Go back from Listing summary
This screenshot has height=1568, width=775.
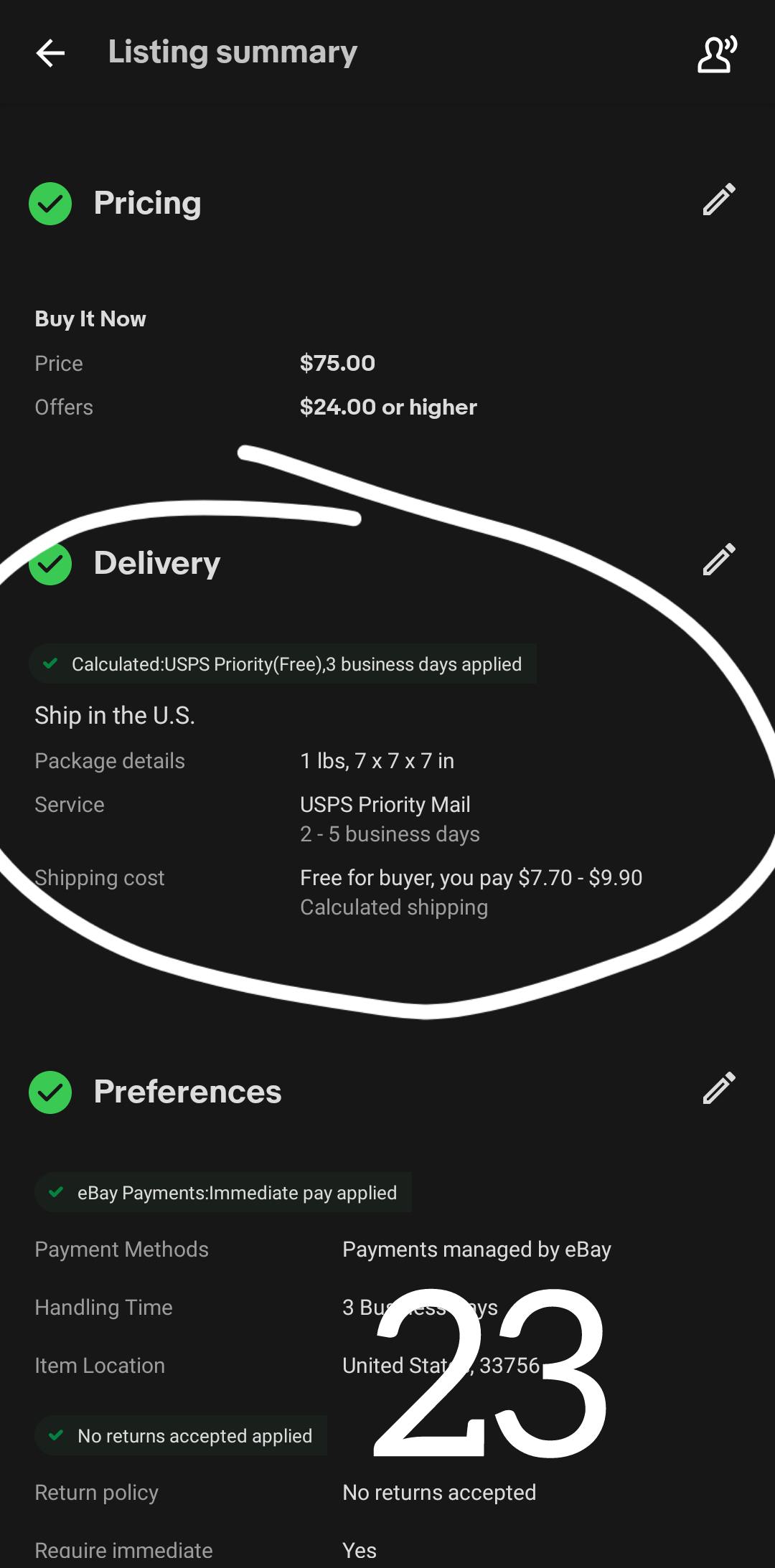pyautogui.click(x=50, y=53)
